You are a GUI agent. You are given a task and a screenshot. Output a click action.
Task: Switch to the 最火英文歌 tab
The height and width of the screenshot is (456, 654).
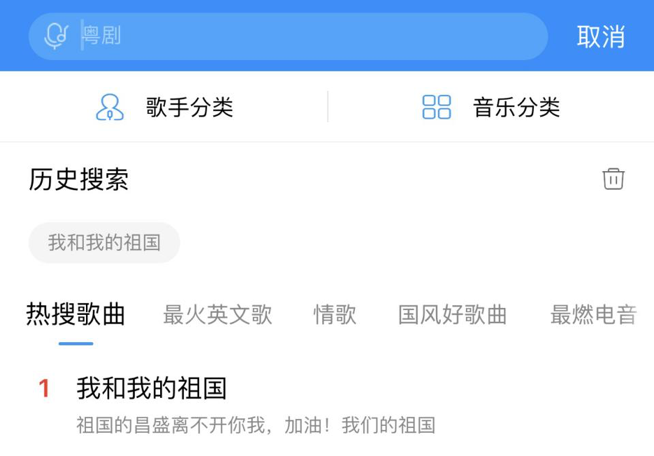click(217, 315)
